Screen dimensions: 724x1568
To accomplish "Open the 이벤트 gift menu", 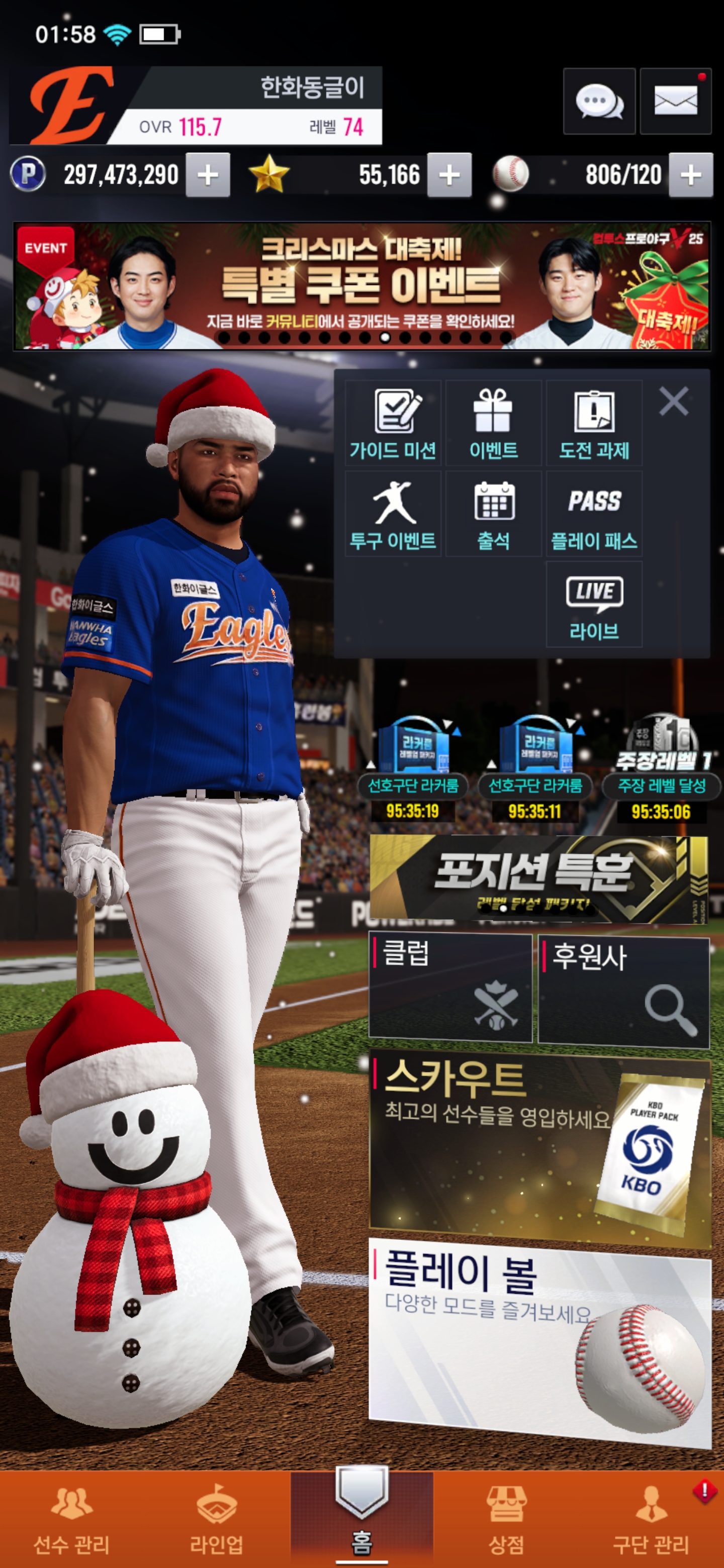I will pos(493,424).
